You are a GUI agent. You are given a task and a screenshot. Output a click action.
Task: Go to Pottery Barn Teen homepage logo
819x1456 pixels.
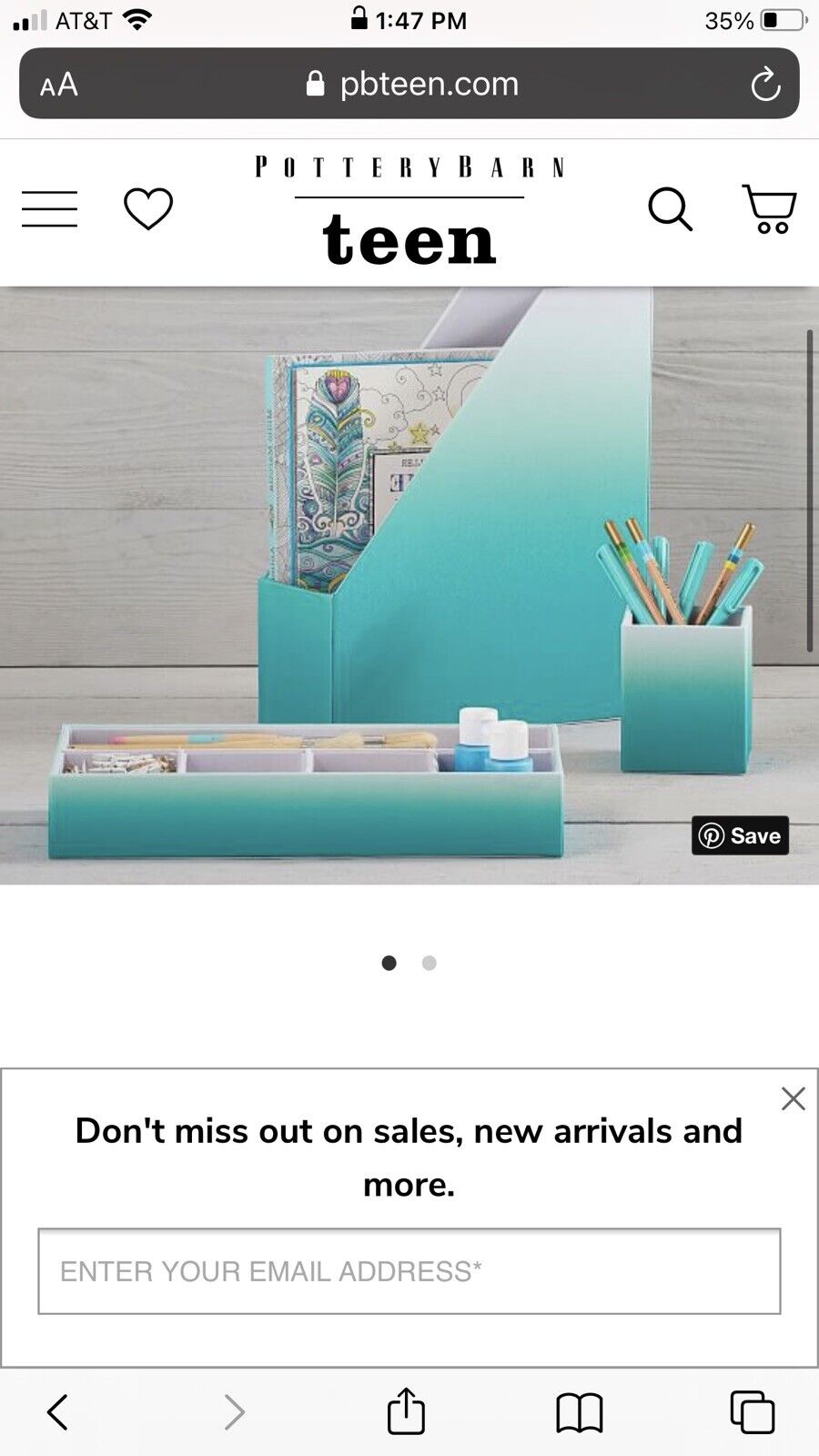click(x=409, y=211)
